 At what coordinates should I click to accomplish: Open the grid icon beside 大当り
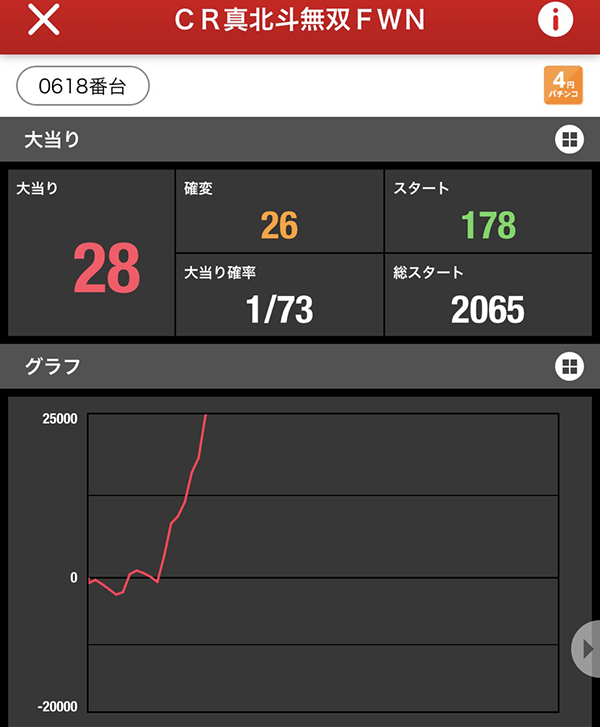(568, 140)
